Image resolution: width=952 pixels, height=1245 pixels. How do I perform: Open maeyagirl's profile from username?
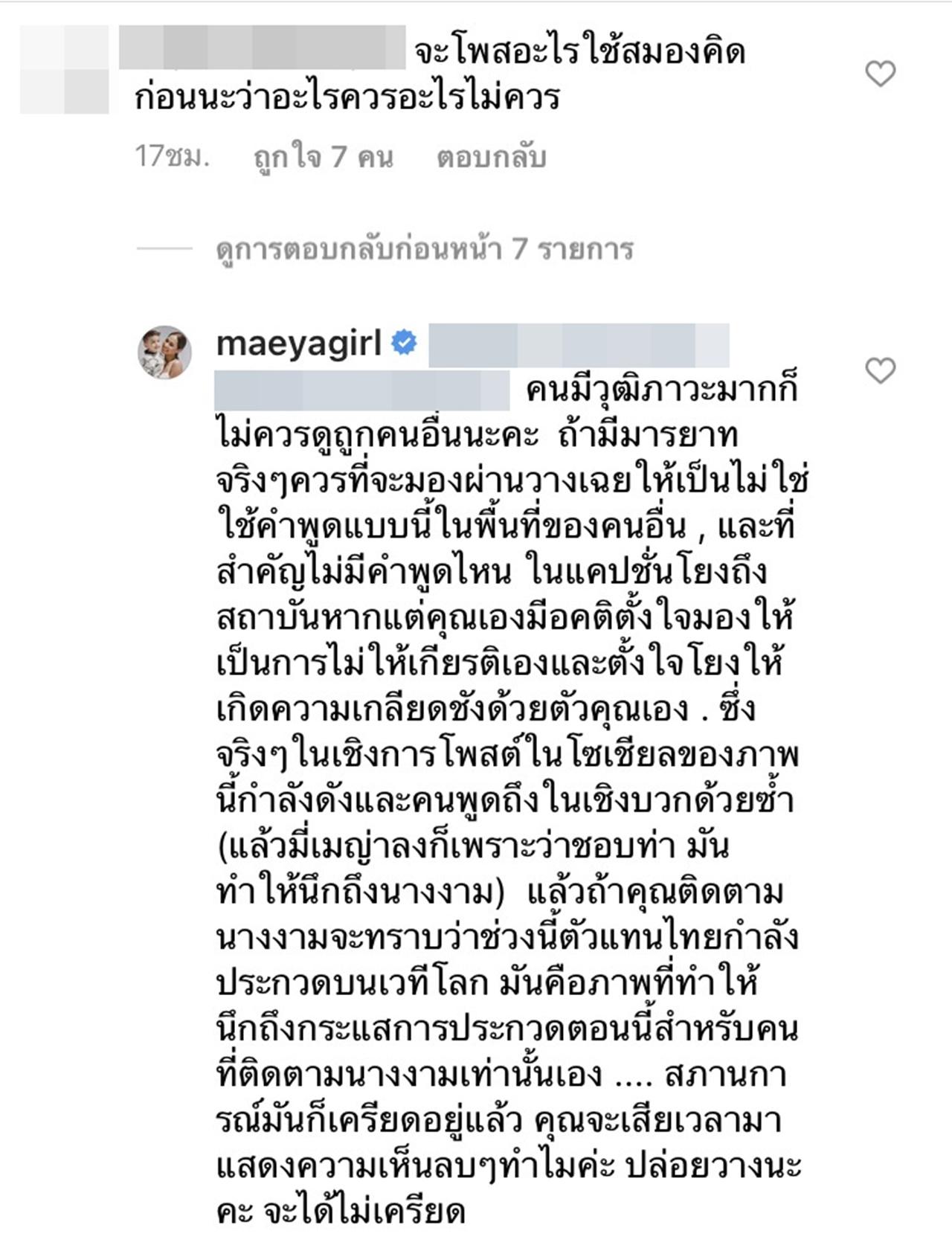(298, 344)
